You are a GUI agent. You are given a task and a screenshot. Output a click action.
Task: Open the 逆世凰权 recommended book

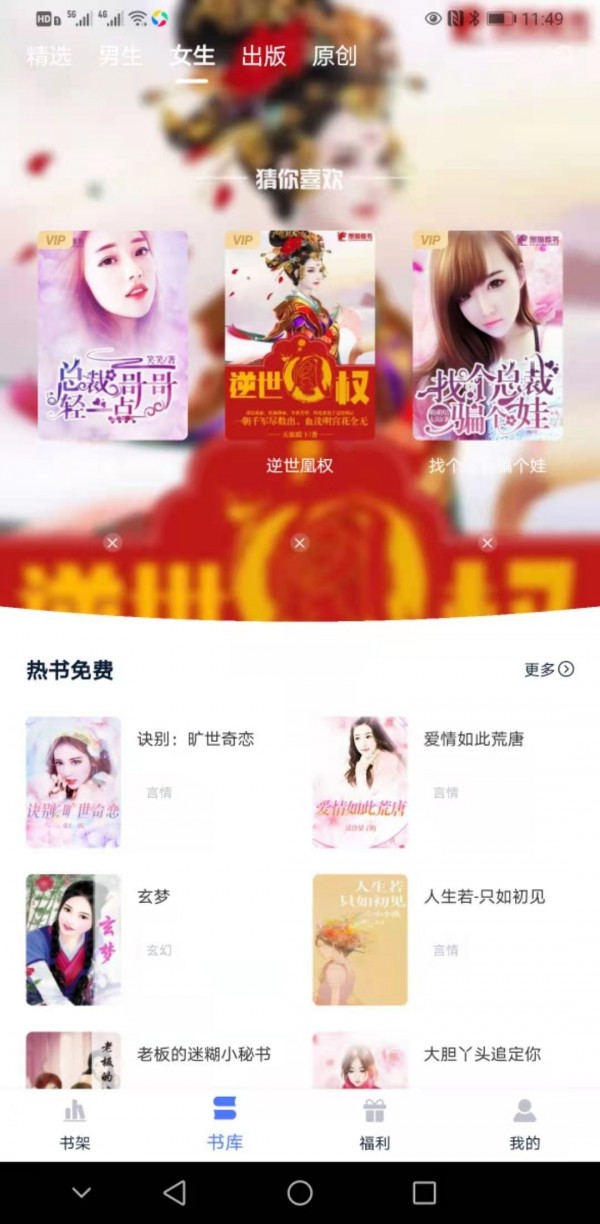[299, 336]
